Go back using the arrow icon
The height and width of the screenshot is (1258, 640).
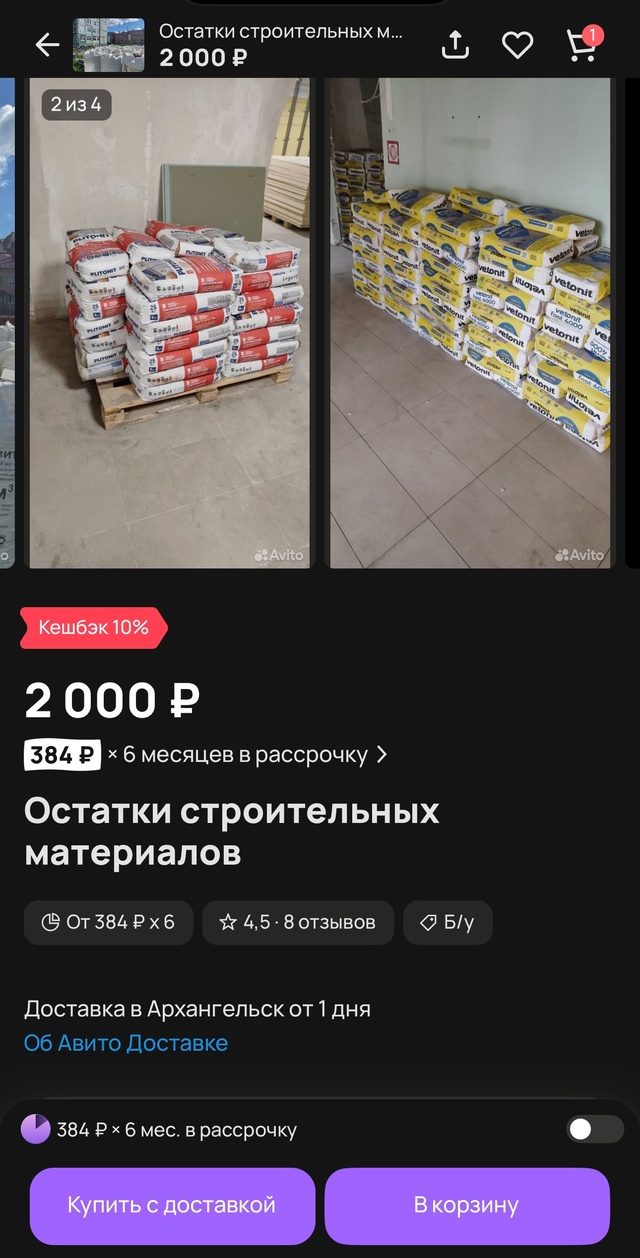tap(47, 45)
